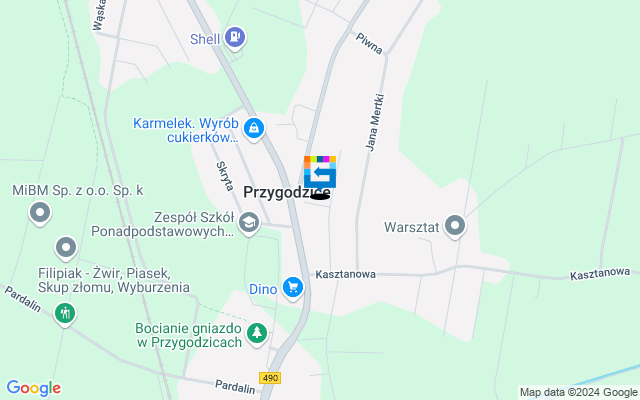Open the Bocianie gniazdo w Przygodzicach pin
This screenshot has height=400, width=640.
click(257, 333)
